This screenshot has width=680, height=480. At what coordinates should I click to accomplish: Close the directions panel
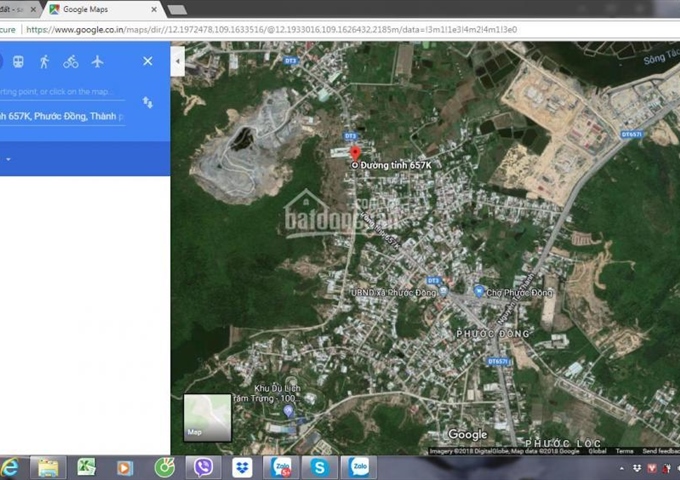click(148, 61)
